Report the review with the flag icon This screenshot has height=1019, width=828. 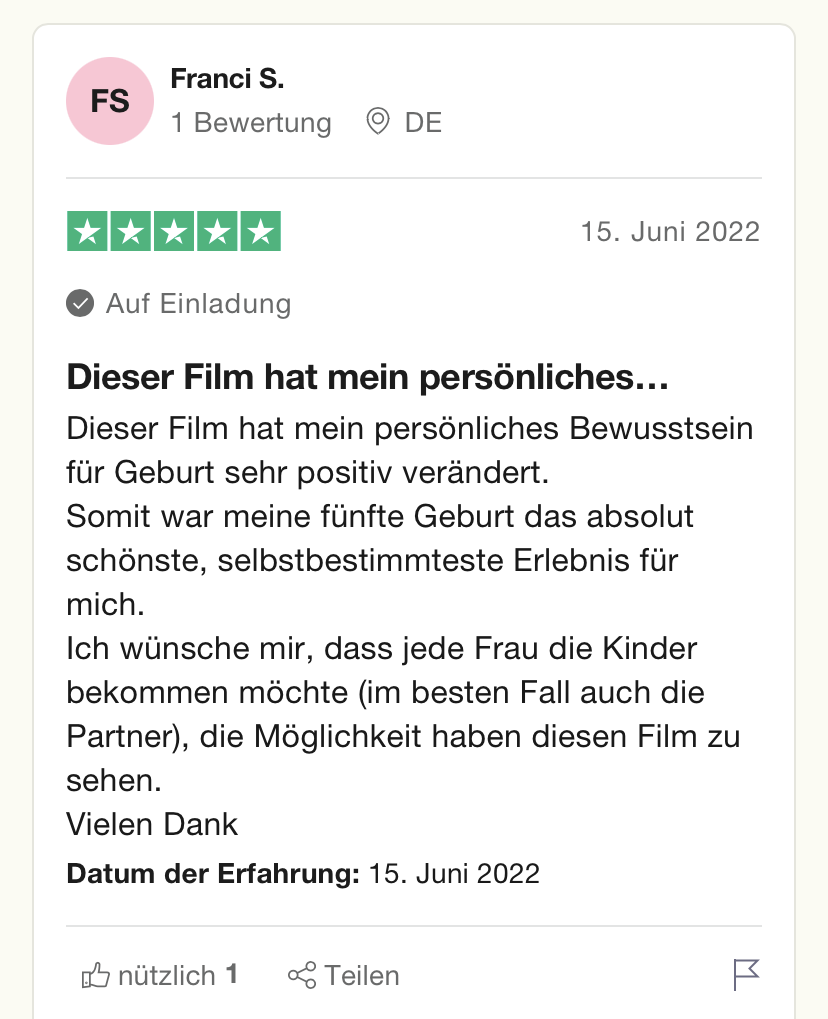pyautogui.click(x=746, y=974)
